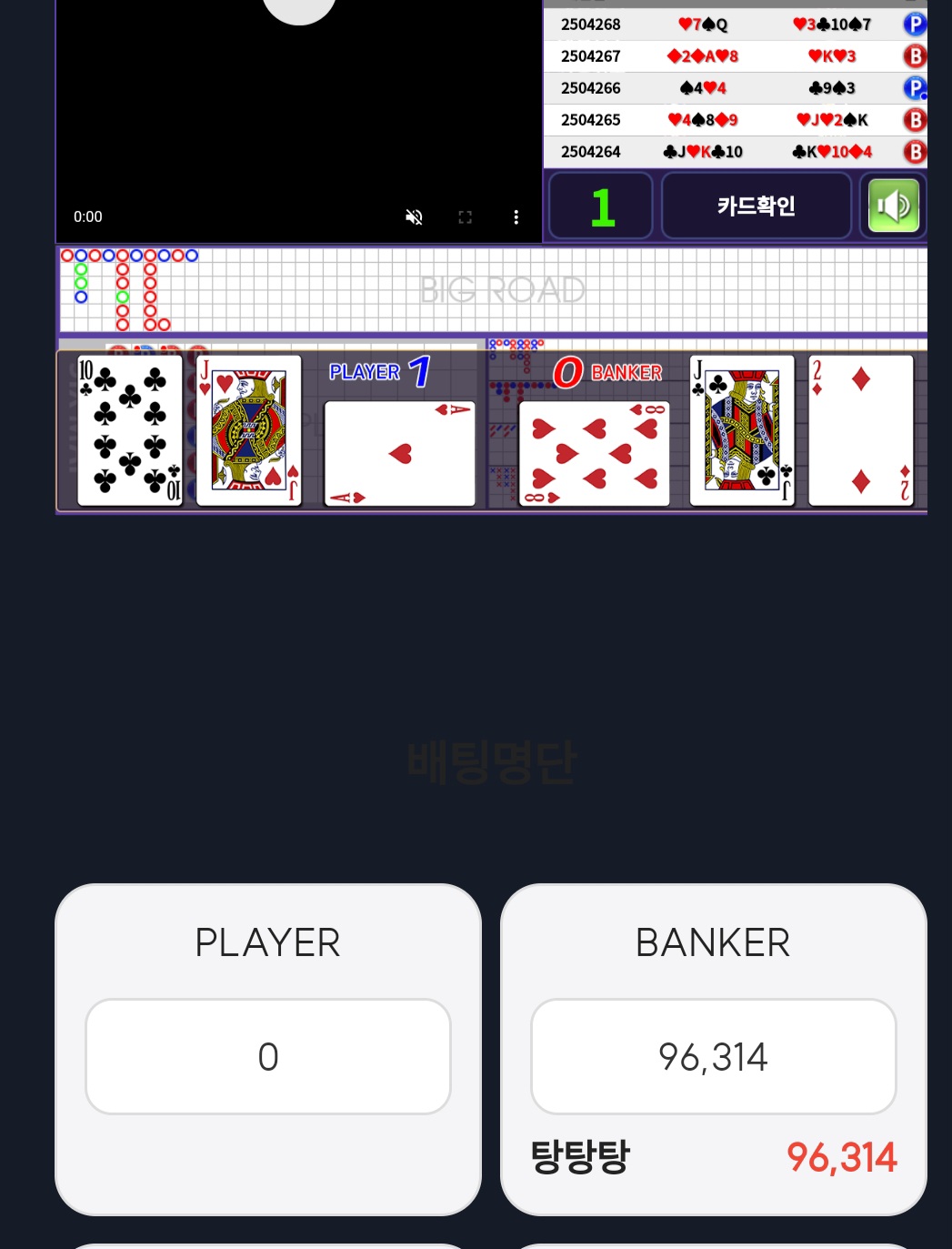Tap the 카드확인 button
This screenshot has width=952, height=1249.
(756, 206)
